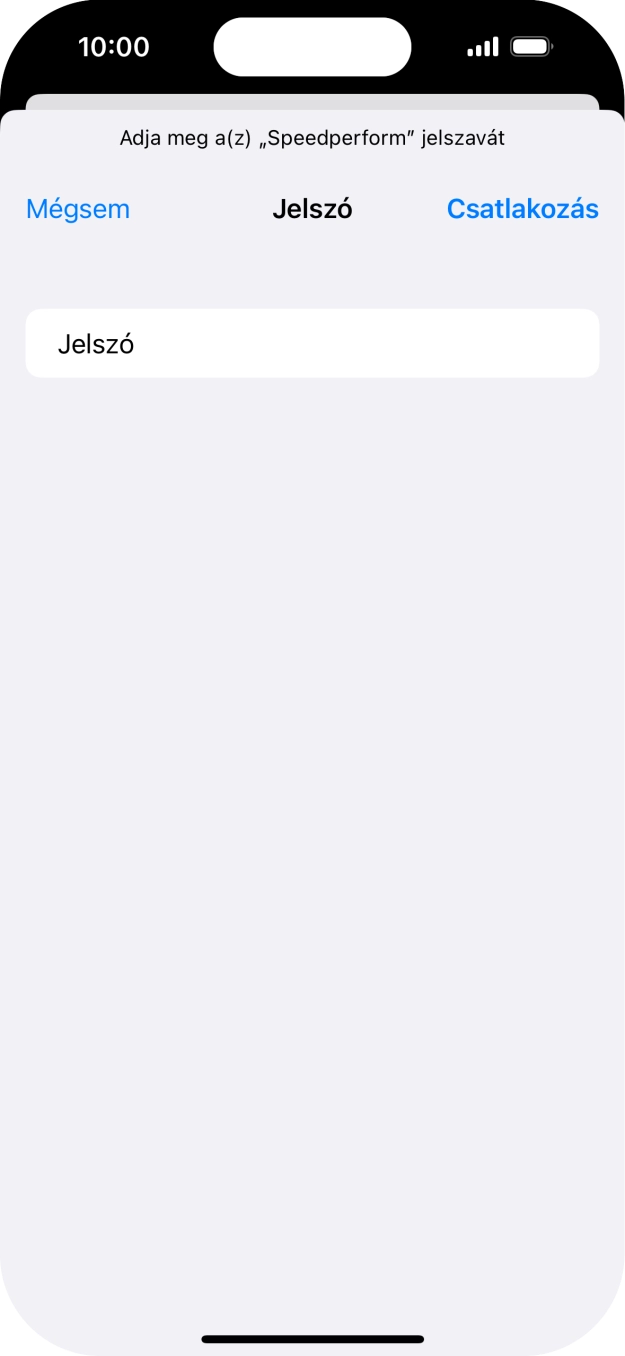Focus the Jelszó password field
The width and height of the screenshot is (625, 1356).
tap(312, 343)
